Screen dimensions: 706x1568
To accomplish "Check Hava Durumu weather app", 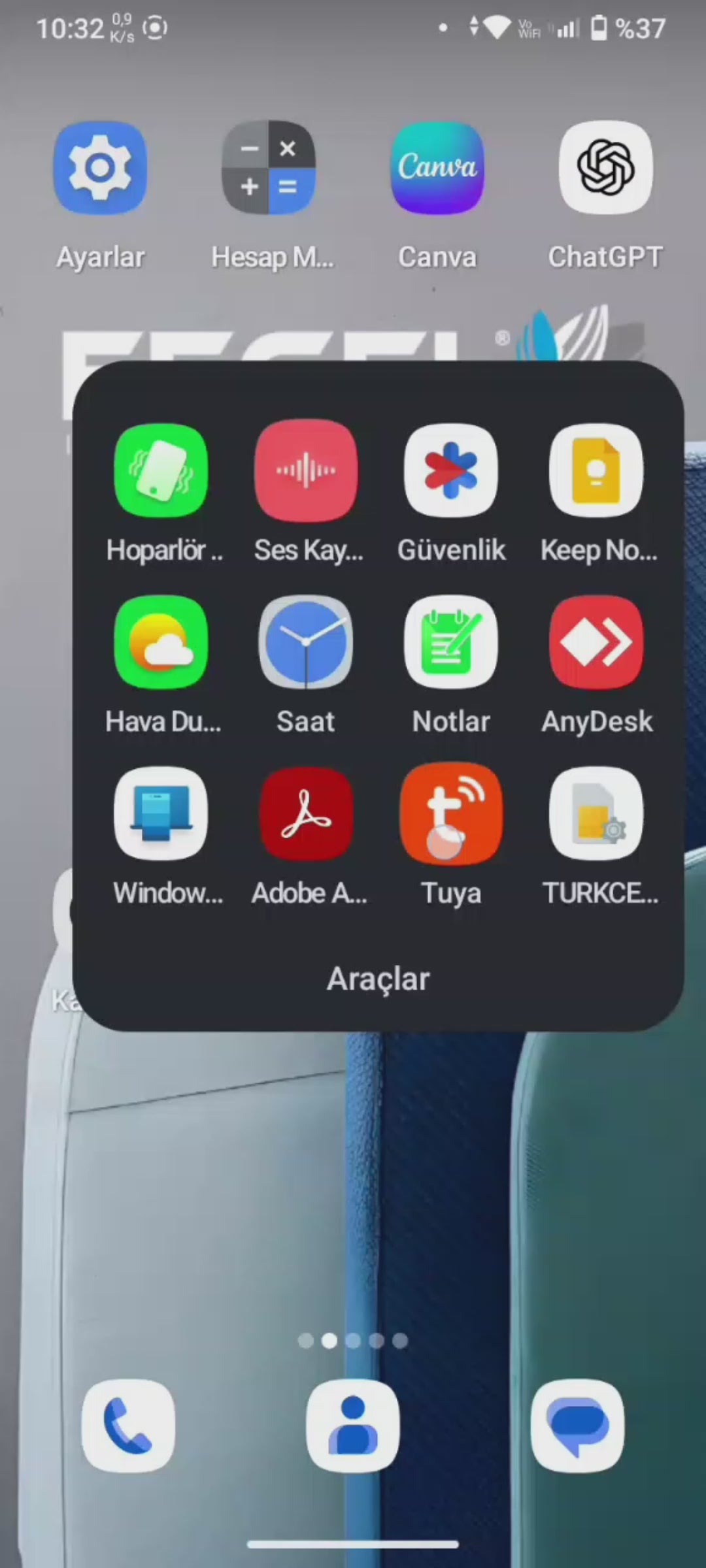I will click(x=161, y=642).
